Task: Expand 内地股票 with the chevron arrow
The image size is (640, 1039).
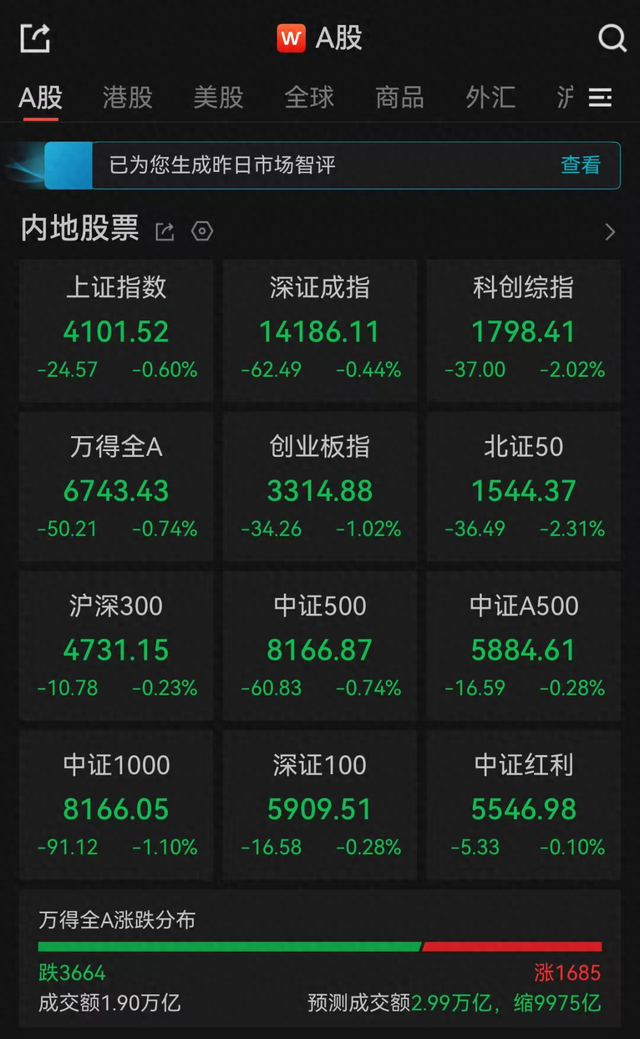Action: 610,232
